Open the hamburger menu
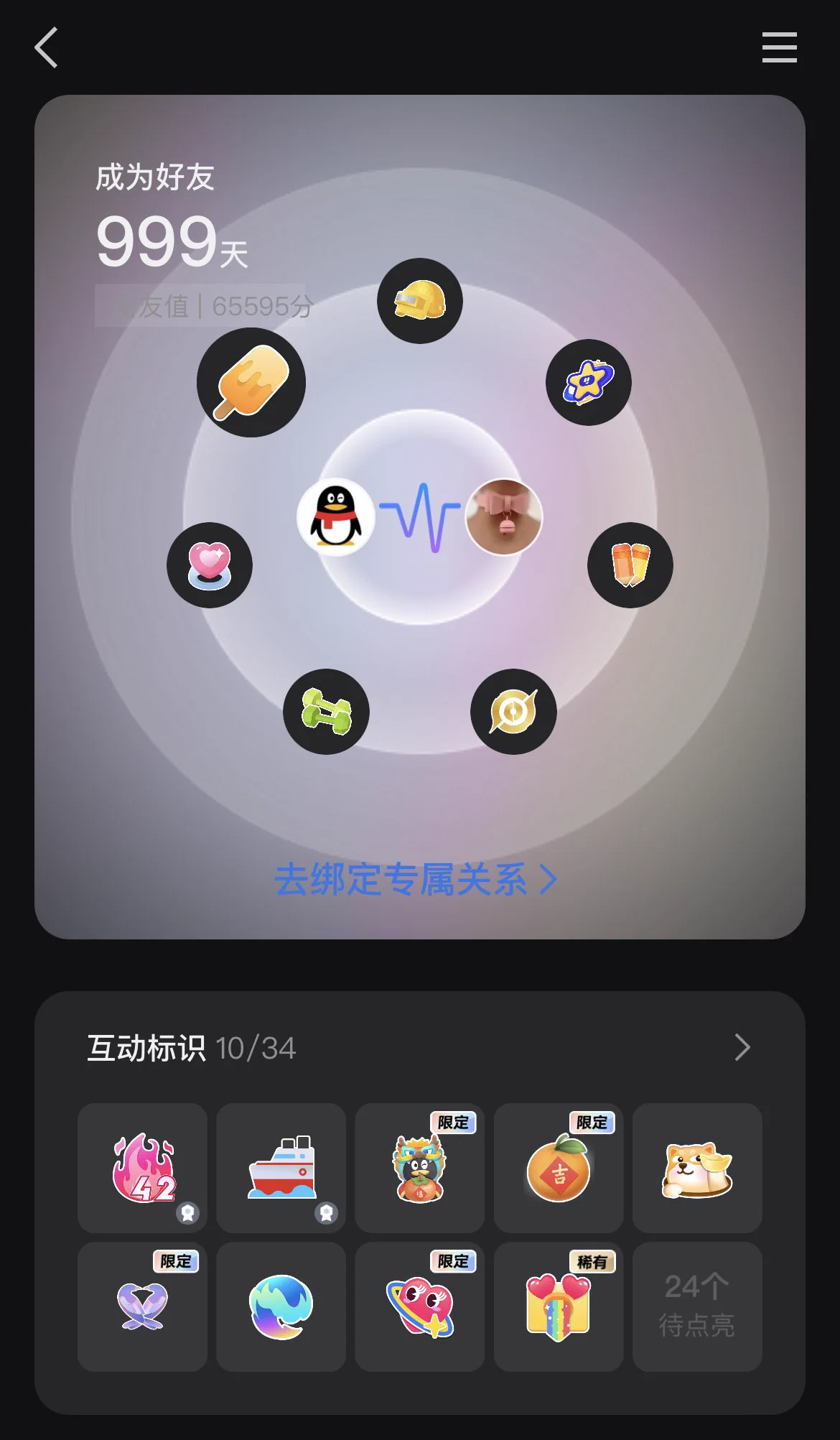840x1440 pixels. click(779, 47)
